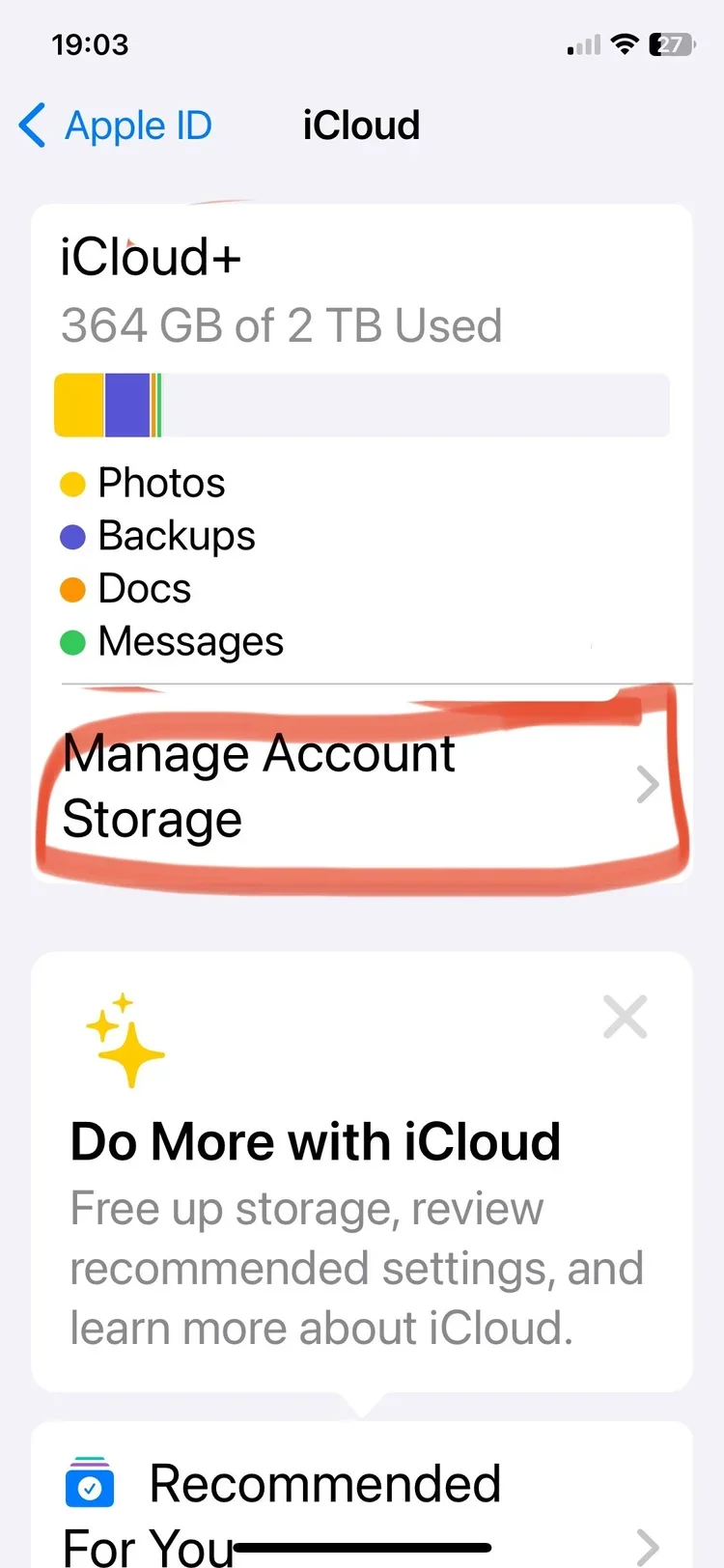The height and width of the screenshot is (1568, 724).
Task: Go back to Apple ID
Action: pyautogui.click(x=116, y=126)
